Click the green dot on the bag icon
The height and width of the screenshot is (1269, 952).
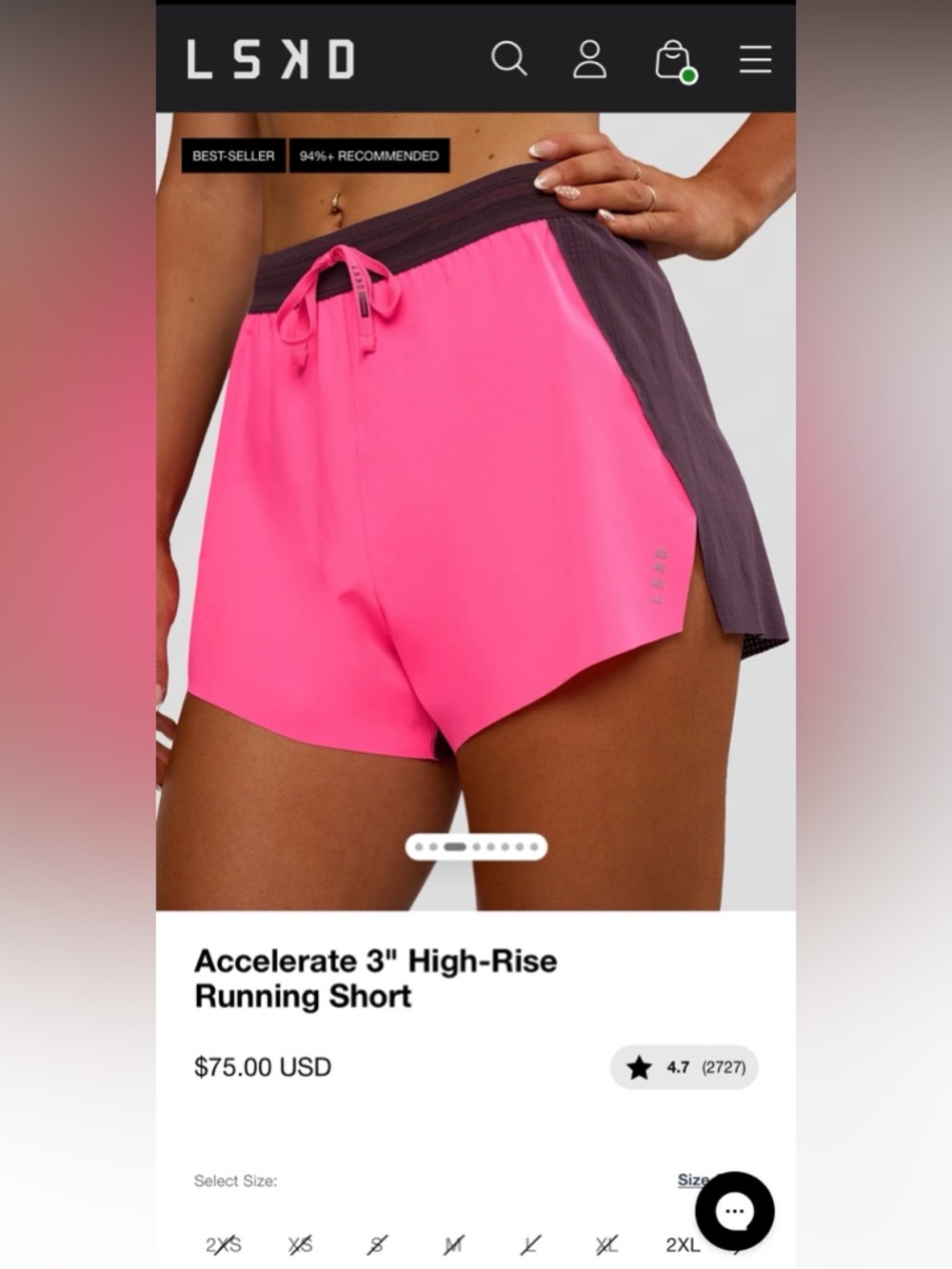coord(690,73)
